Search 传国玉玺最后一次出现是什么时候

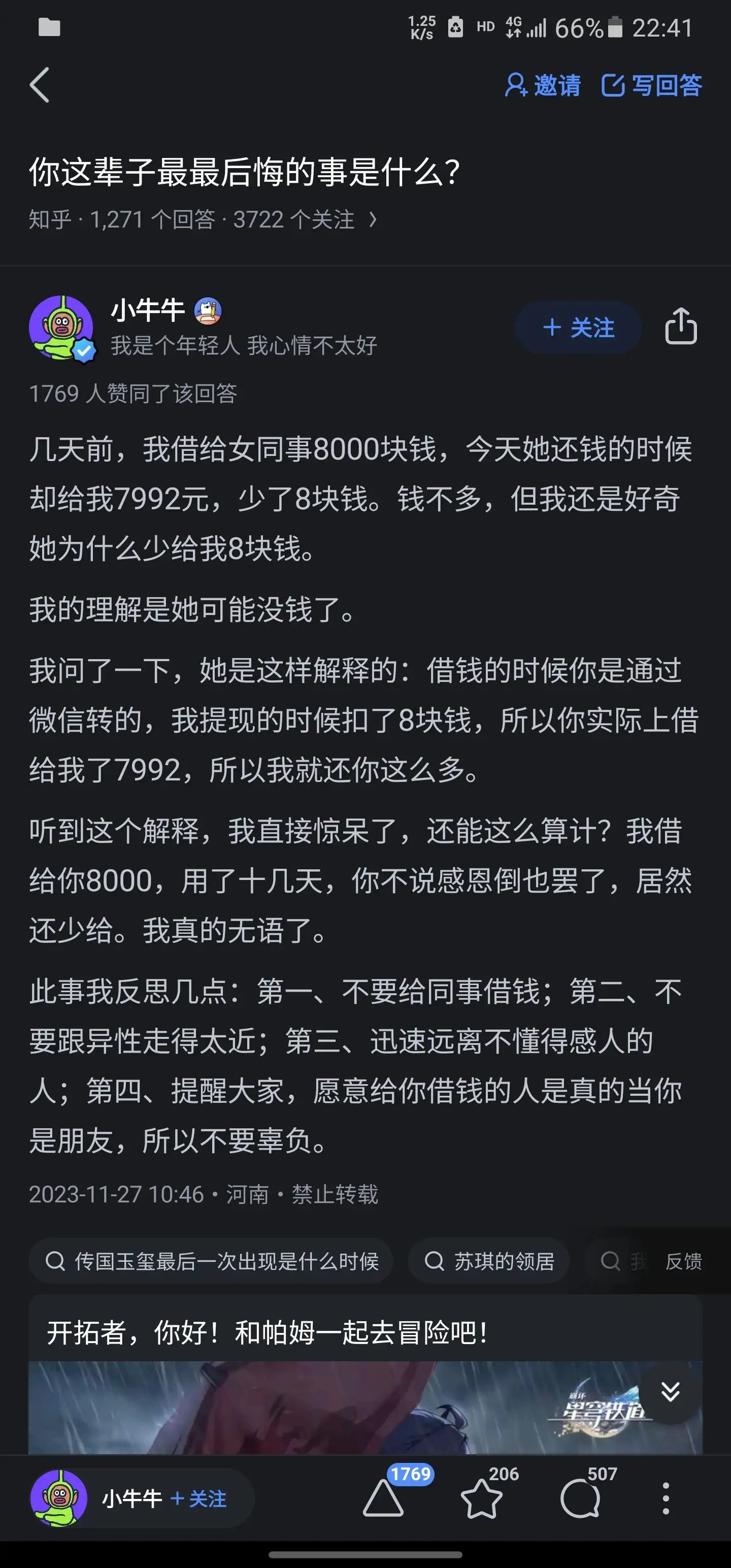(x=211, y=1261)
